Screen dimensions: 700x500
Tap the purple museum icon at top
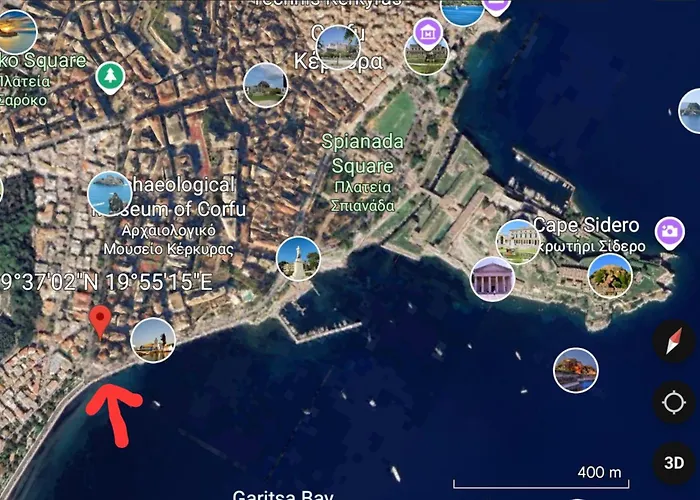[x=428, y=33]
